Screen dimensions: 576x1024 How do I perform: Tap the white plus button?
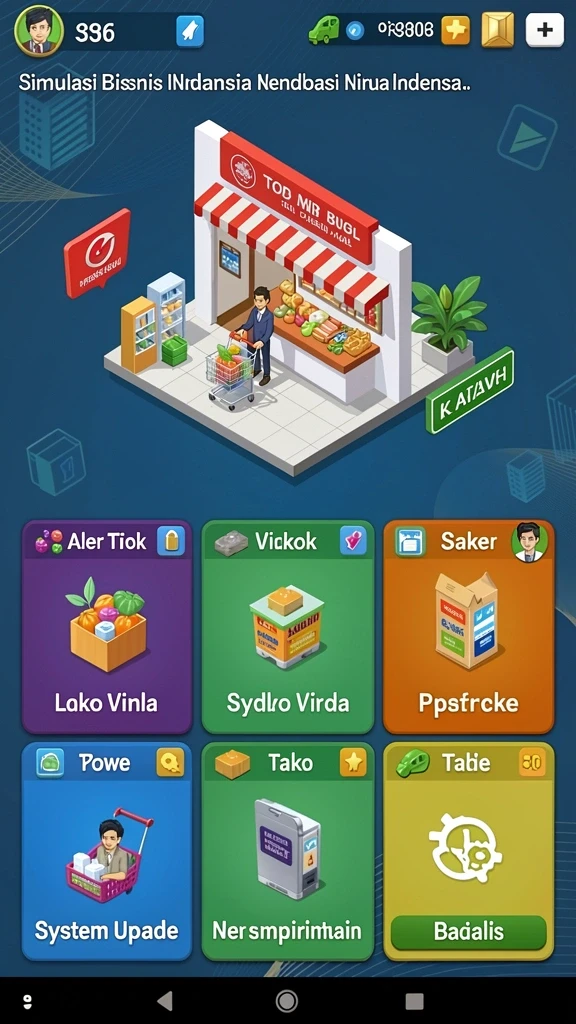tap(545, 30)
